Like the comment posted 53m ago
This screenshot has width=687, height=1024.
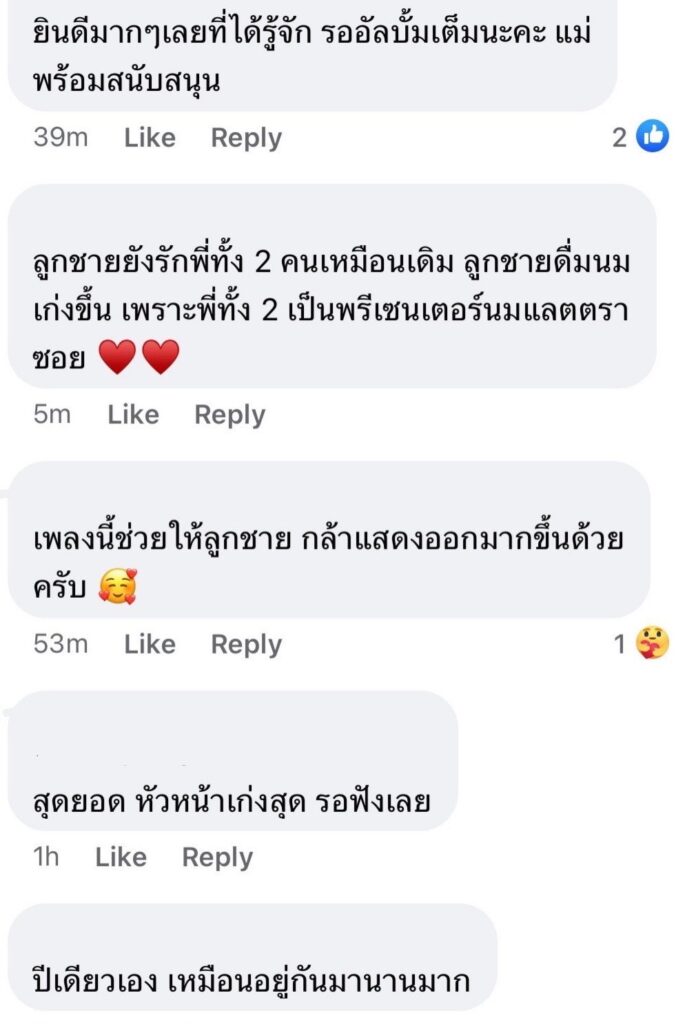coord(149,645)
